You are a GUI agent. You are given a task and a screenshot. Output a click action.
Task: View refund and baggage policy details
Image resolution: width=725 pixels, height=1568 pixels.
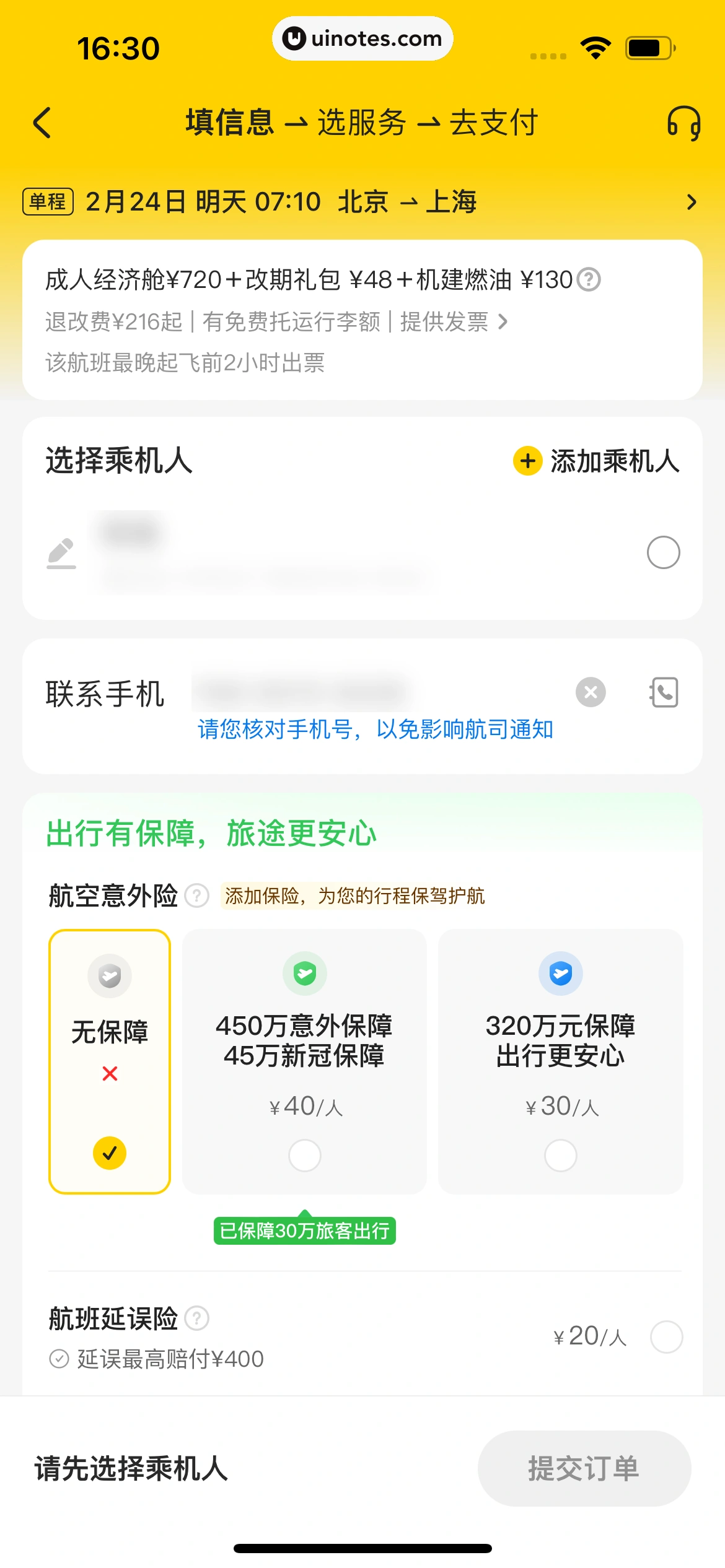(x=276, y=321)
